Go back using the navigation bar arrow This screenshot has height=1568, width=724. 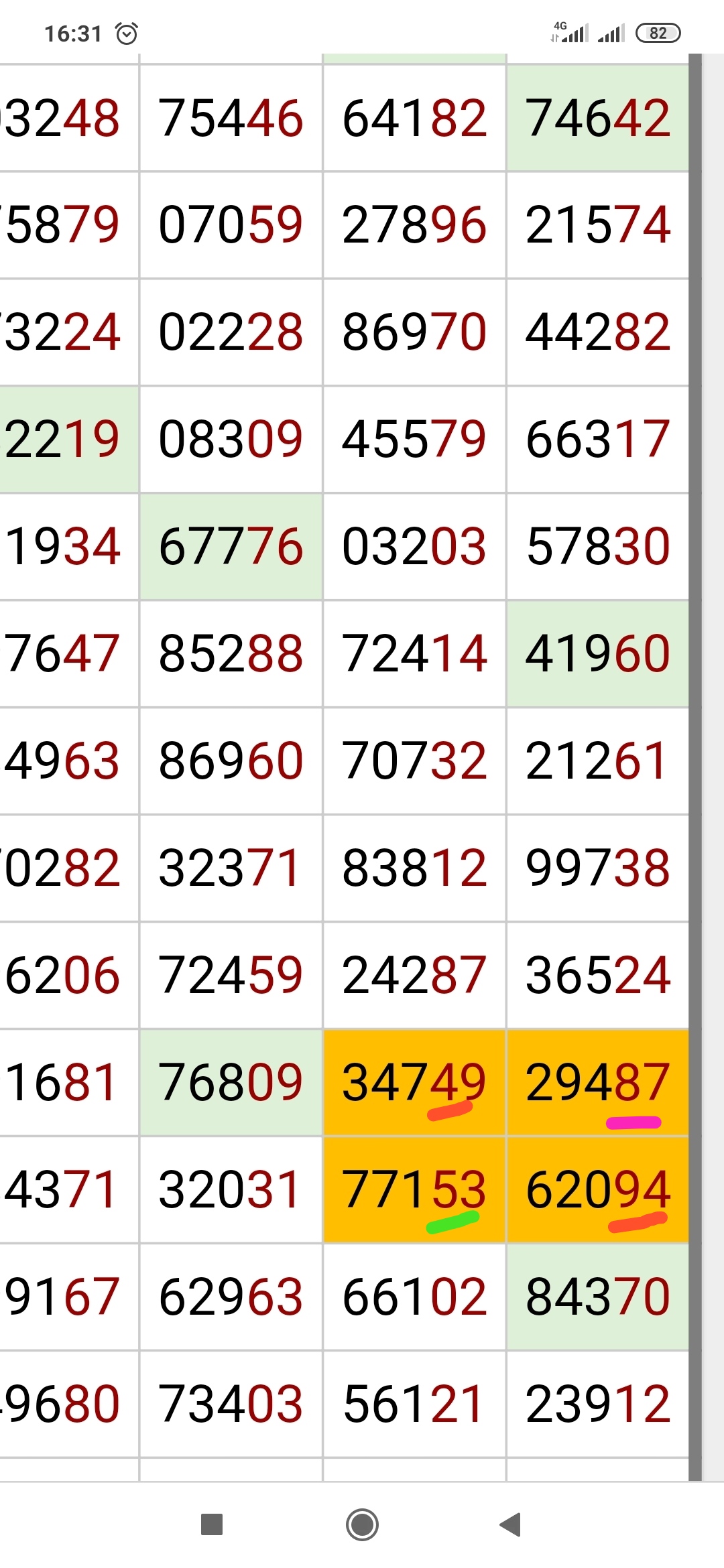click(x=510, y=1524)
